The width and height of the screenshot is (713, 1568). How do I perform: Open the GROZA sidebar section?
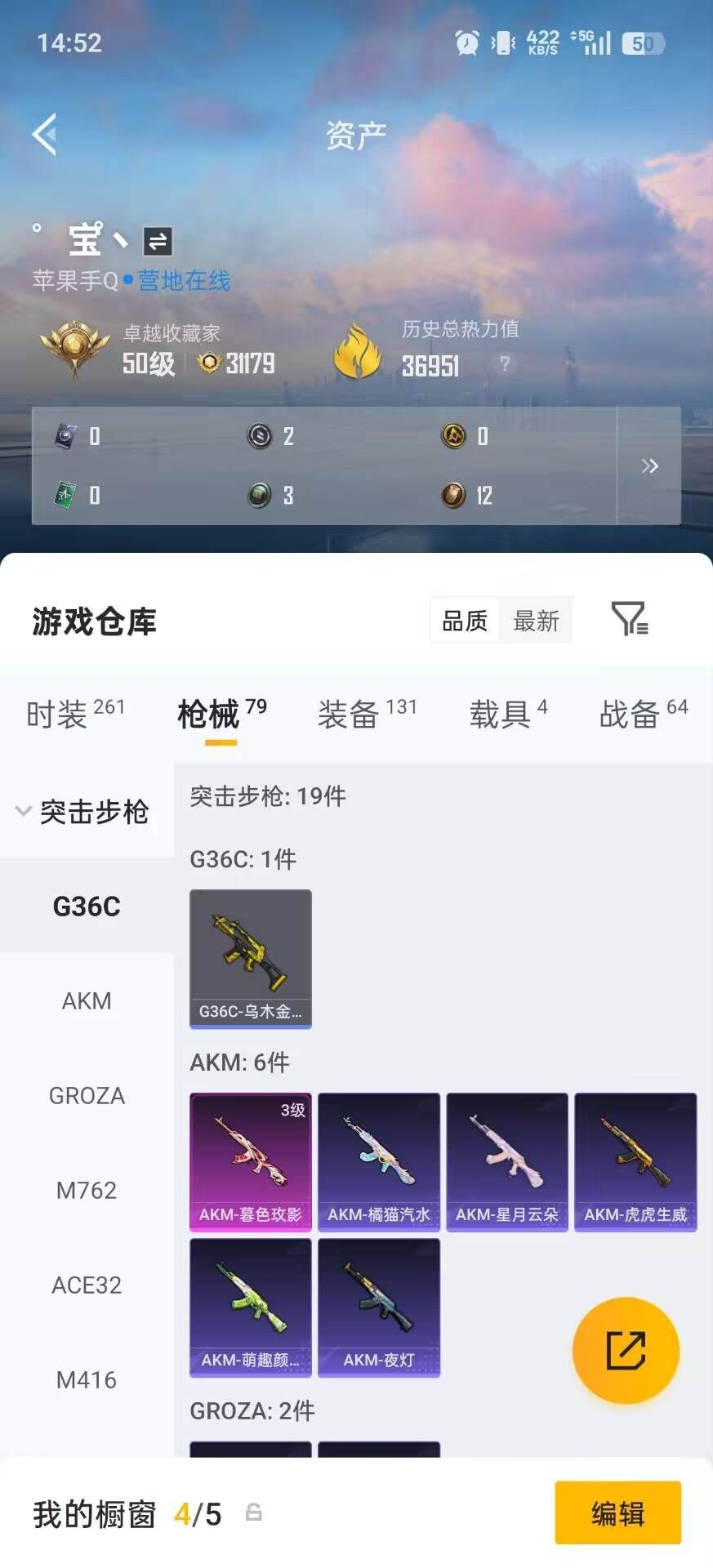click(x=87, y=1095)
